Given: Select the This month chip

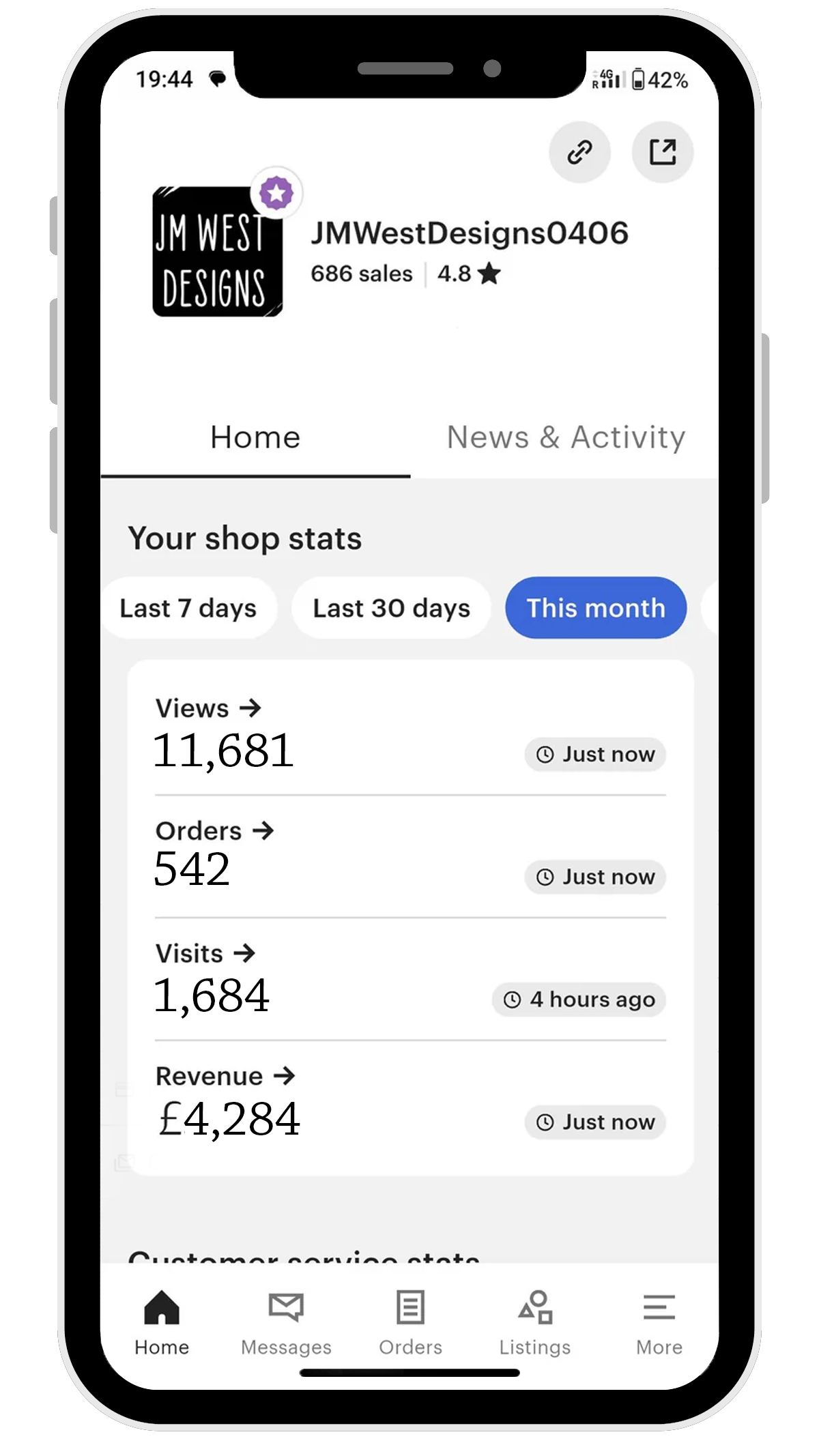Looking at the screenshot, I should (x=595, y=608).
